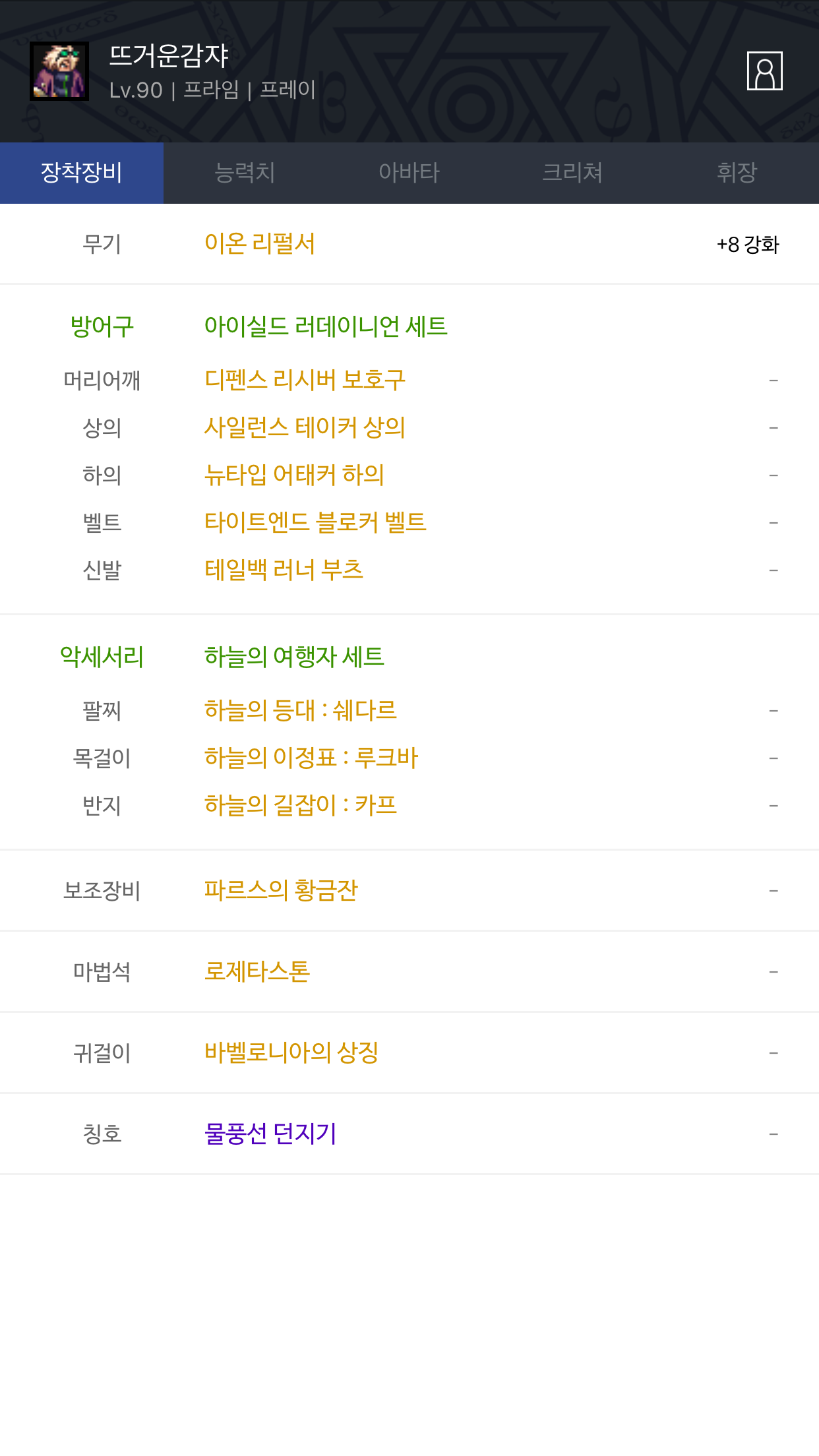This screenshot has height=1456, width=819.
Task: Open the character profile icon
Action: [x=764, y=71]
